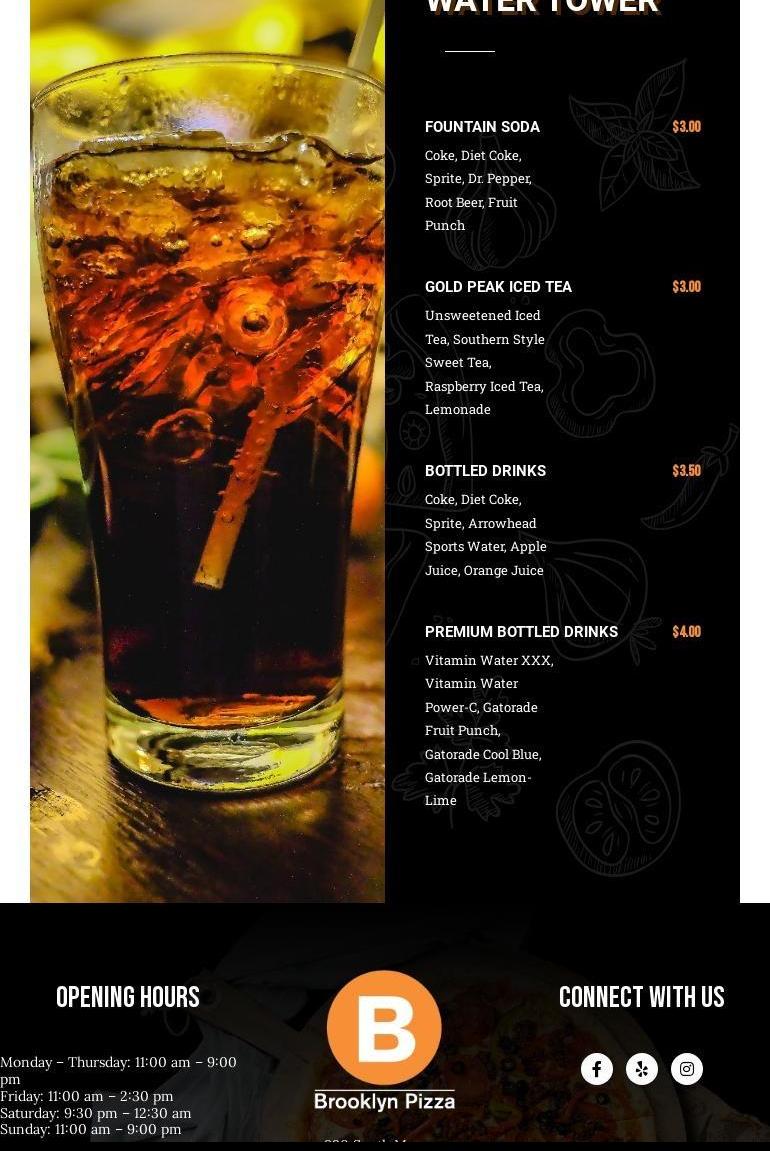The image size is (770, 1151).
Task: Tap the Brooklyn Pizza logo link
Action: pyautogui.click(x=384, y=1040)
